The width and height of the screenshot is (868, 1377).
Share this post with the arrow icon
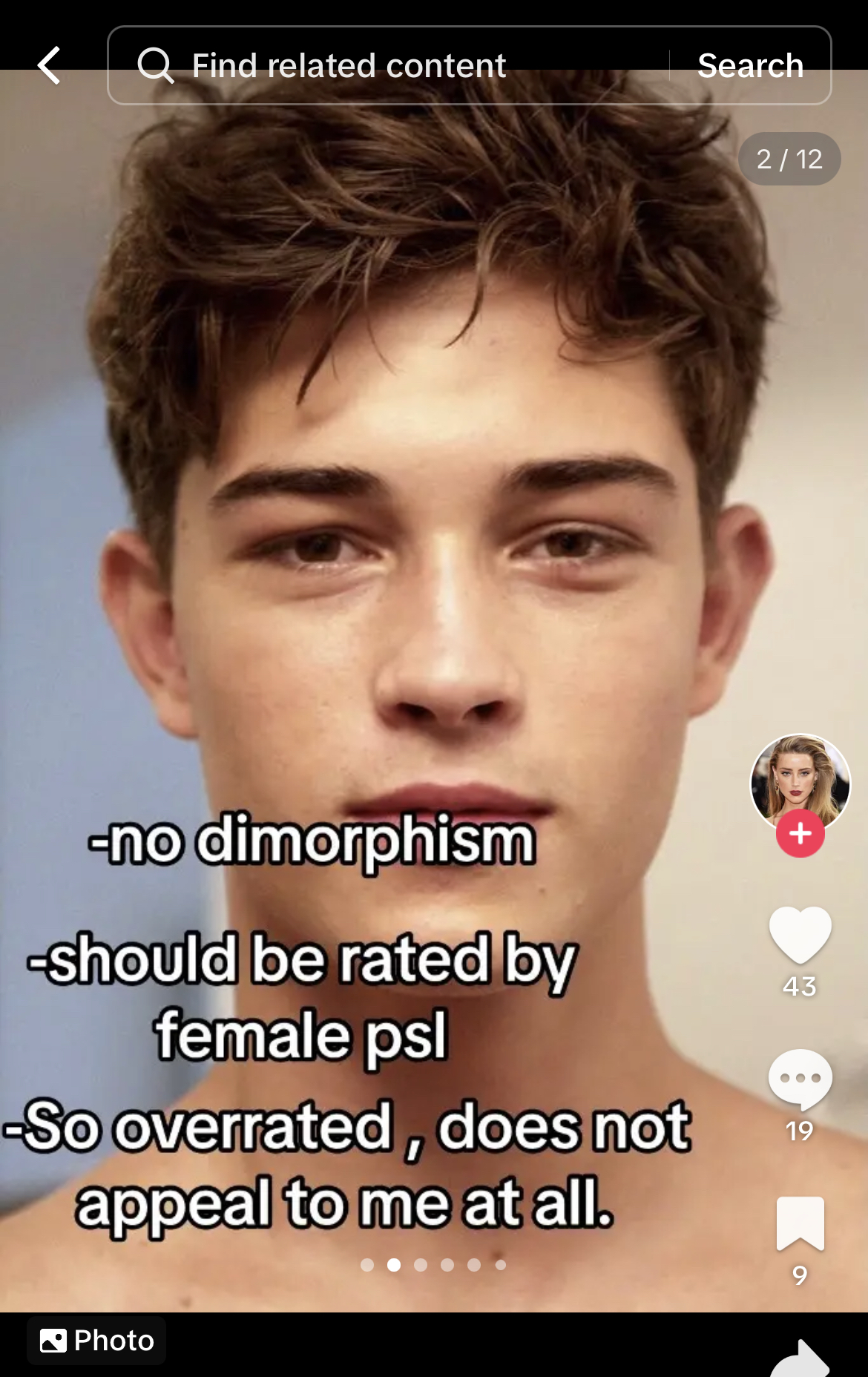pos(800,1359)
